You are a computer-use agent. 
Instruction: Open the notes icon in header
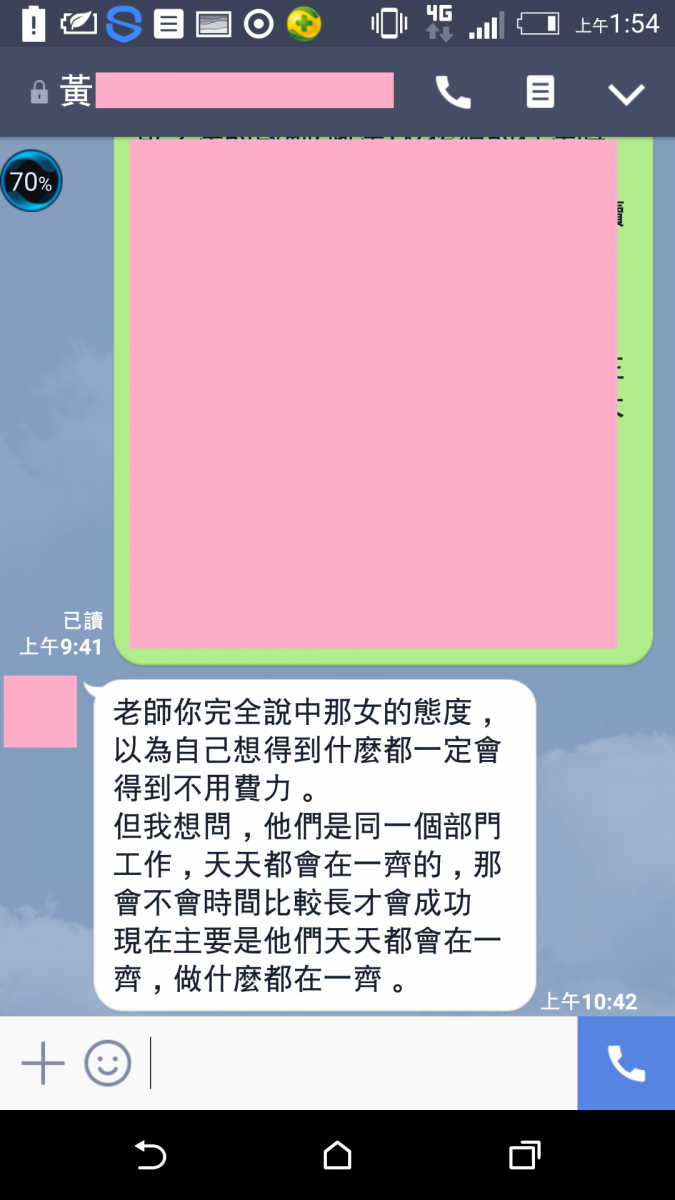540,93
